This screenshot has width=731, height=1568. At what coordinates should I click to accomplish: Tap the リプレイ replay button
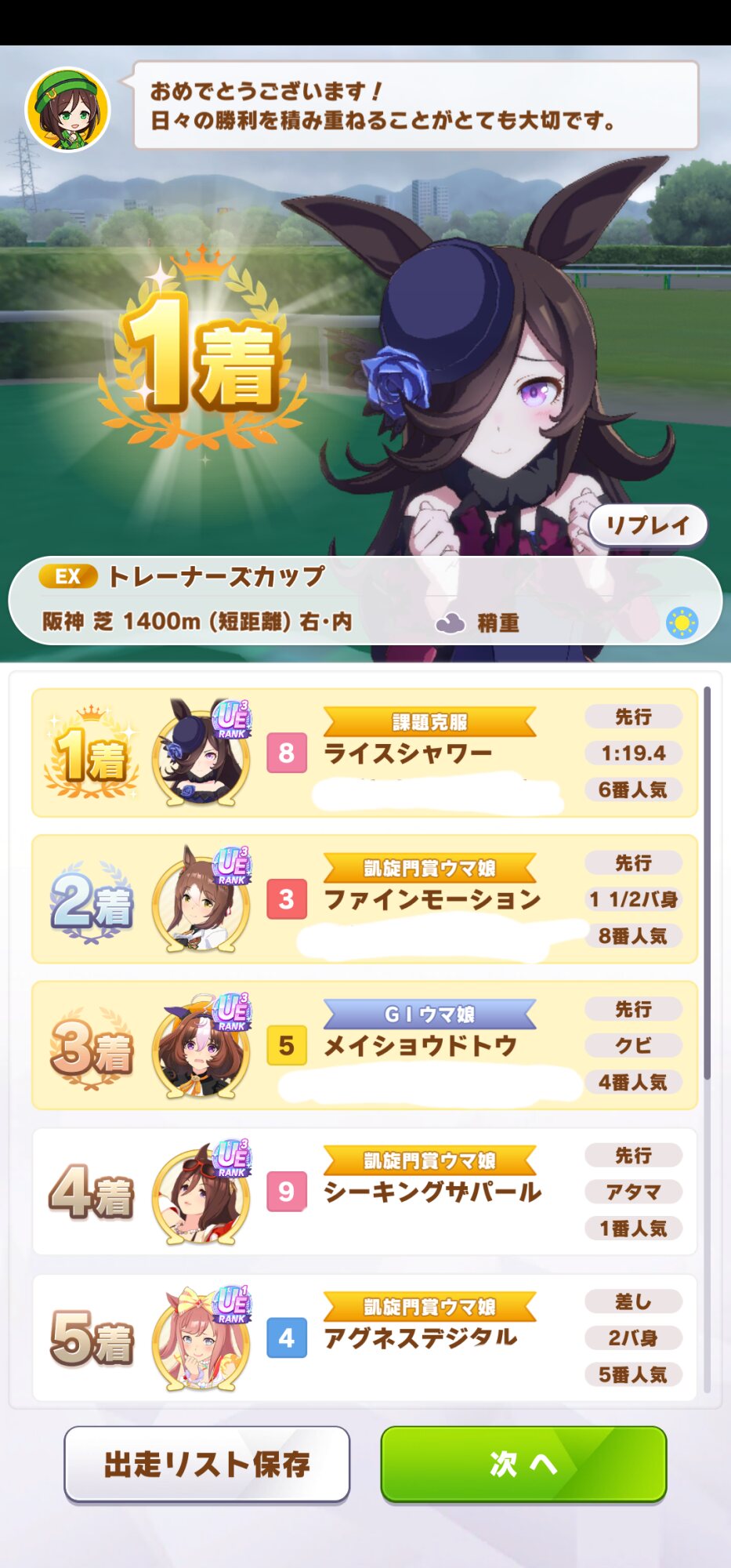(x=647, y=525)
